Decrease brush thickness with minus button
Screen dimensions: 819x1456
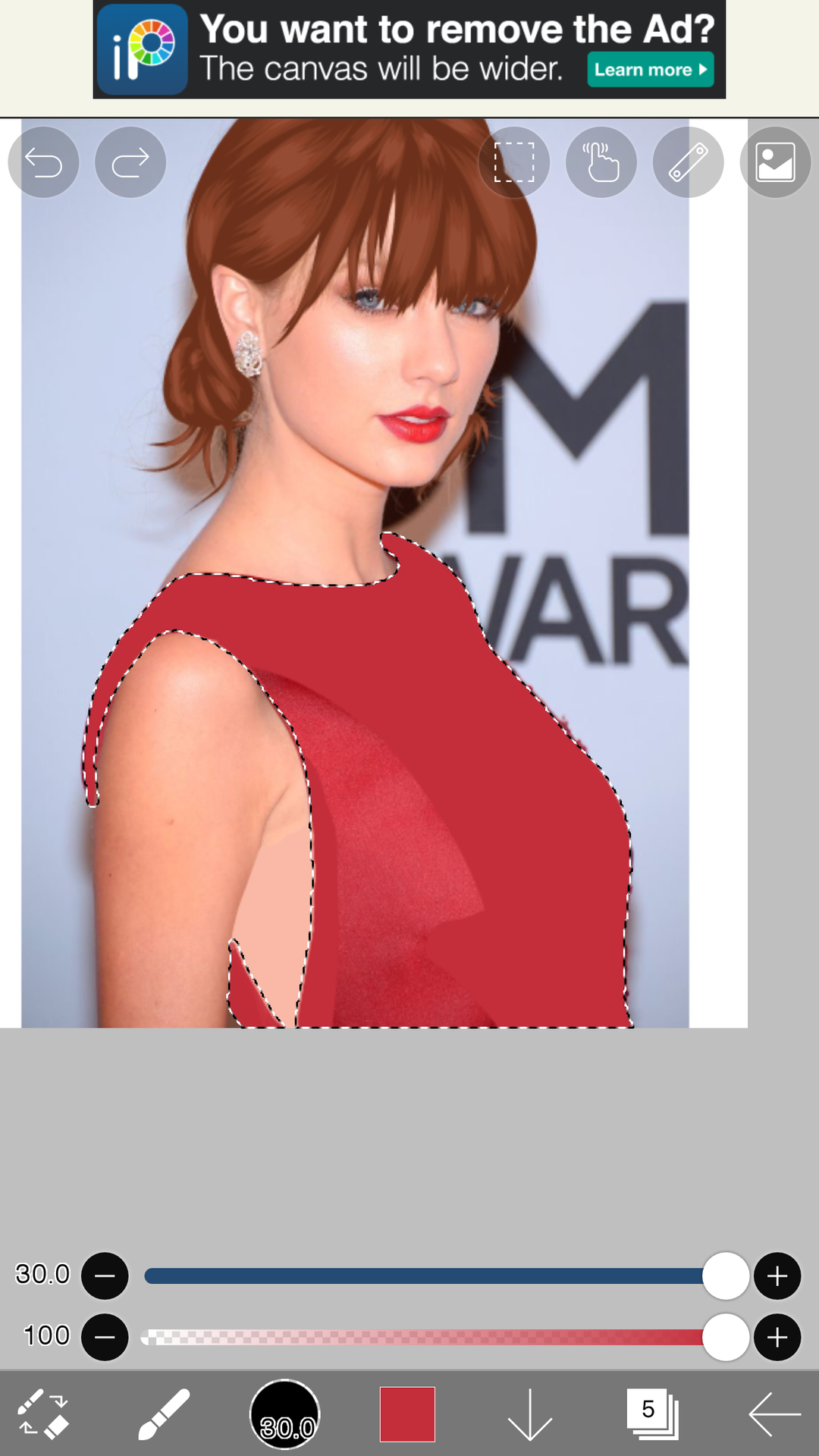point(105,1276)
